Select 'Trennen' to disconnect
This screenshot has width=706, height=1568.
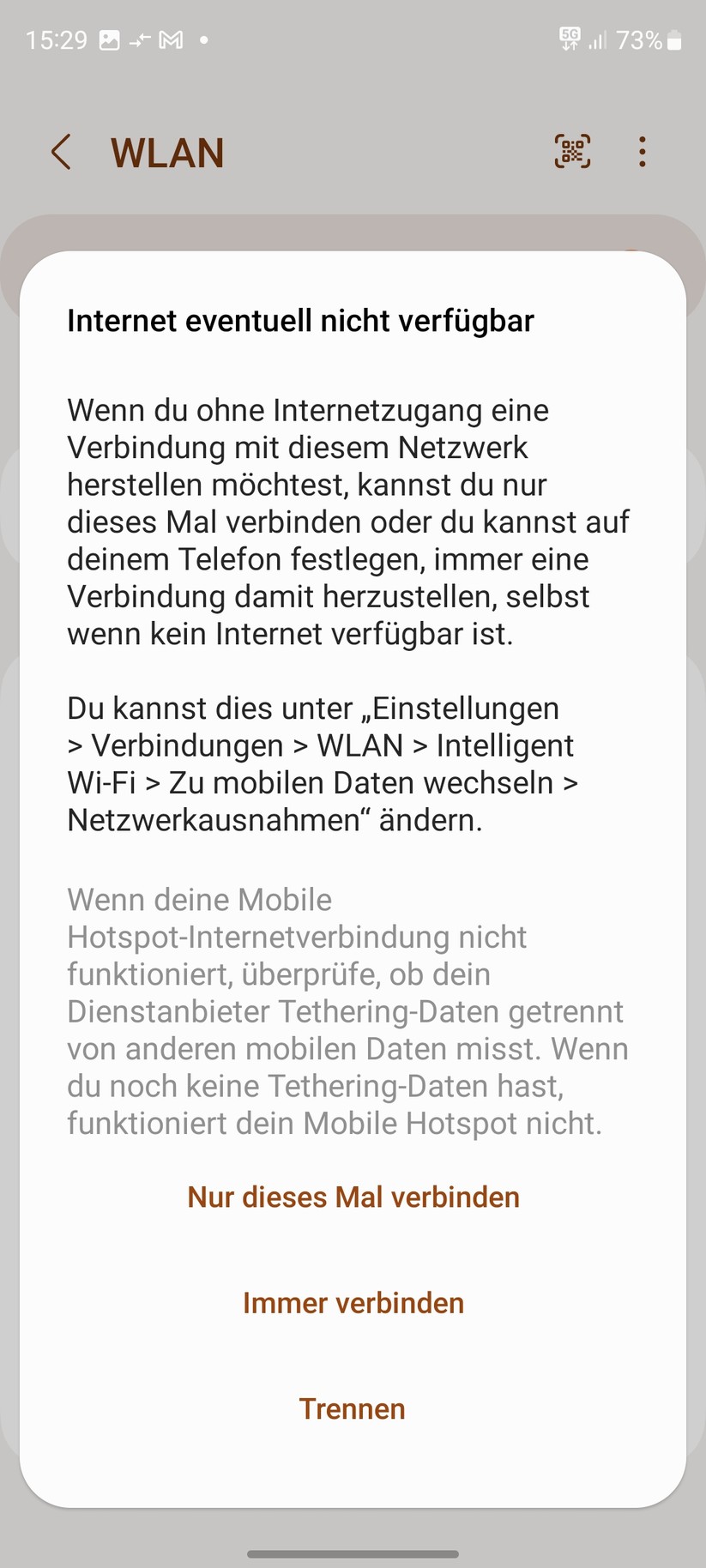tap(353, 1408)
